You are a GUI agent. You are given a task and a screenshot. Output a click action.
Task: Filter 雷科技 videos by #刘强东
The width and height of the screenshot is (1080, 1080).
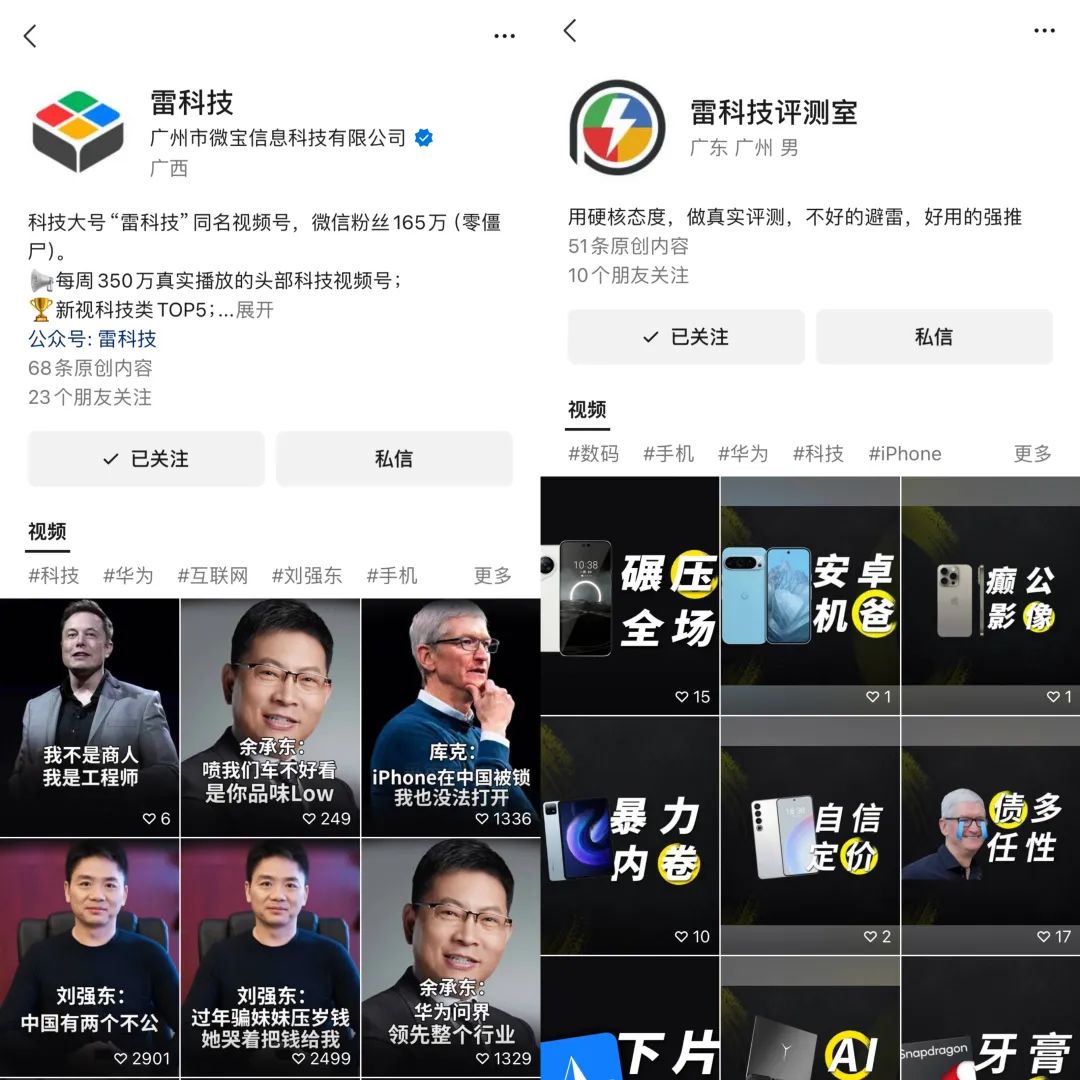[307, 576]
